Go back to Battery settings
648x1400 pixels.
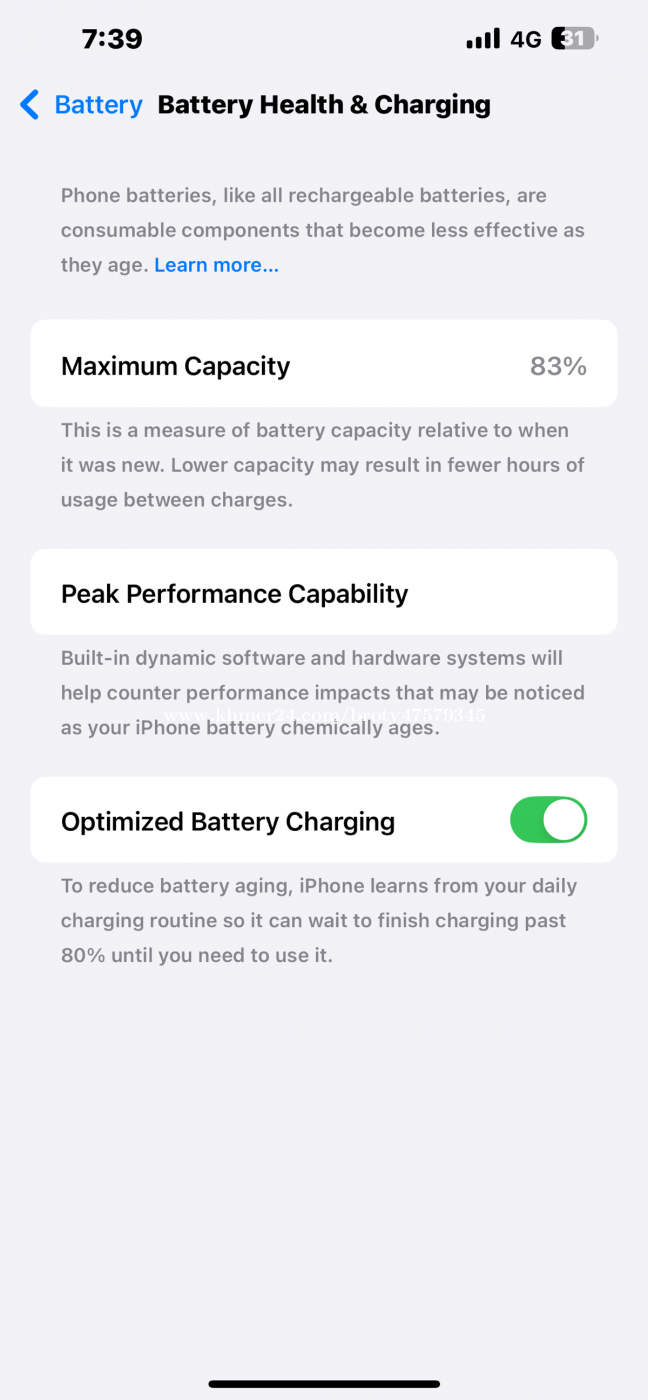[x=81, y=105]
